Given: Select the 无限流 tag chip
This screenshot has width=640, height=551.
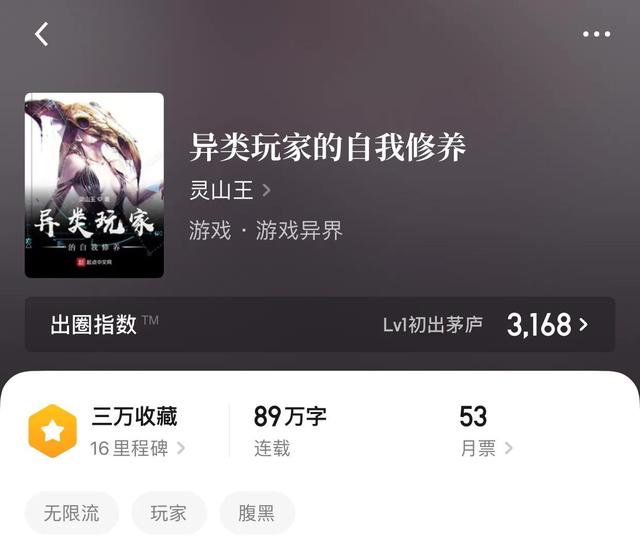Looking at the screenshot, I should (71, 513).
